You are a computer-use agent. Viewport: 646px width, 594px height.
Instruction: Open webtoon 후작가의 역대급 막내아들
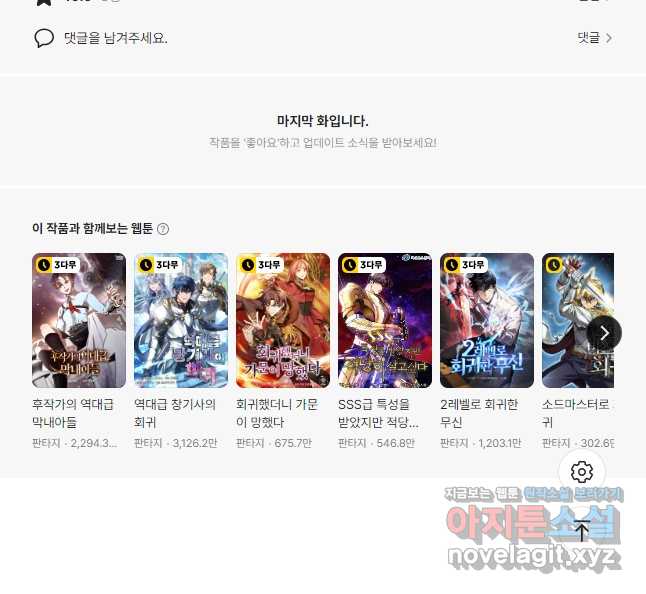point(79,320)
